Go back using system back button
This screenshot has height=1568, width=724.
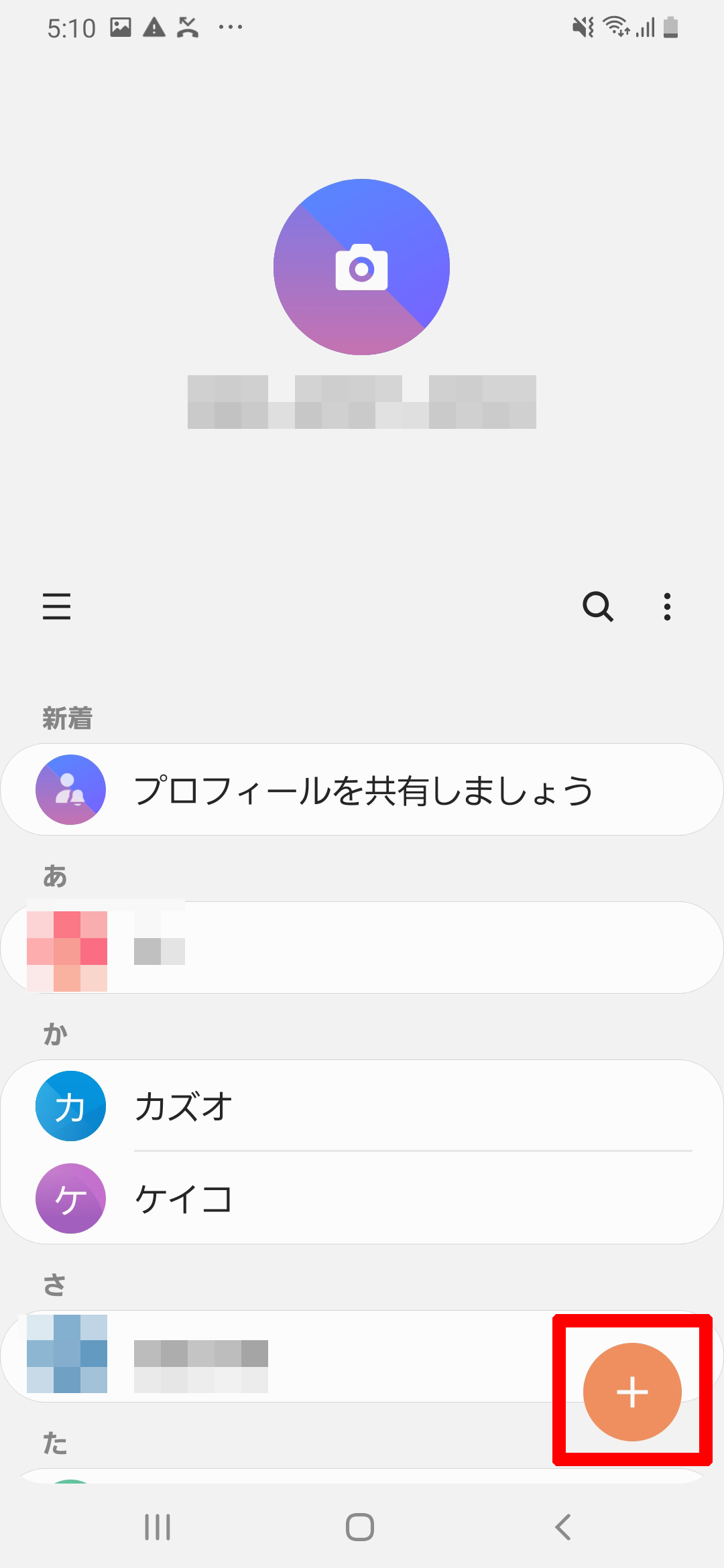point(563,1527)
